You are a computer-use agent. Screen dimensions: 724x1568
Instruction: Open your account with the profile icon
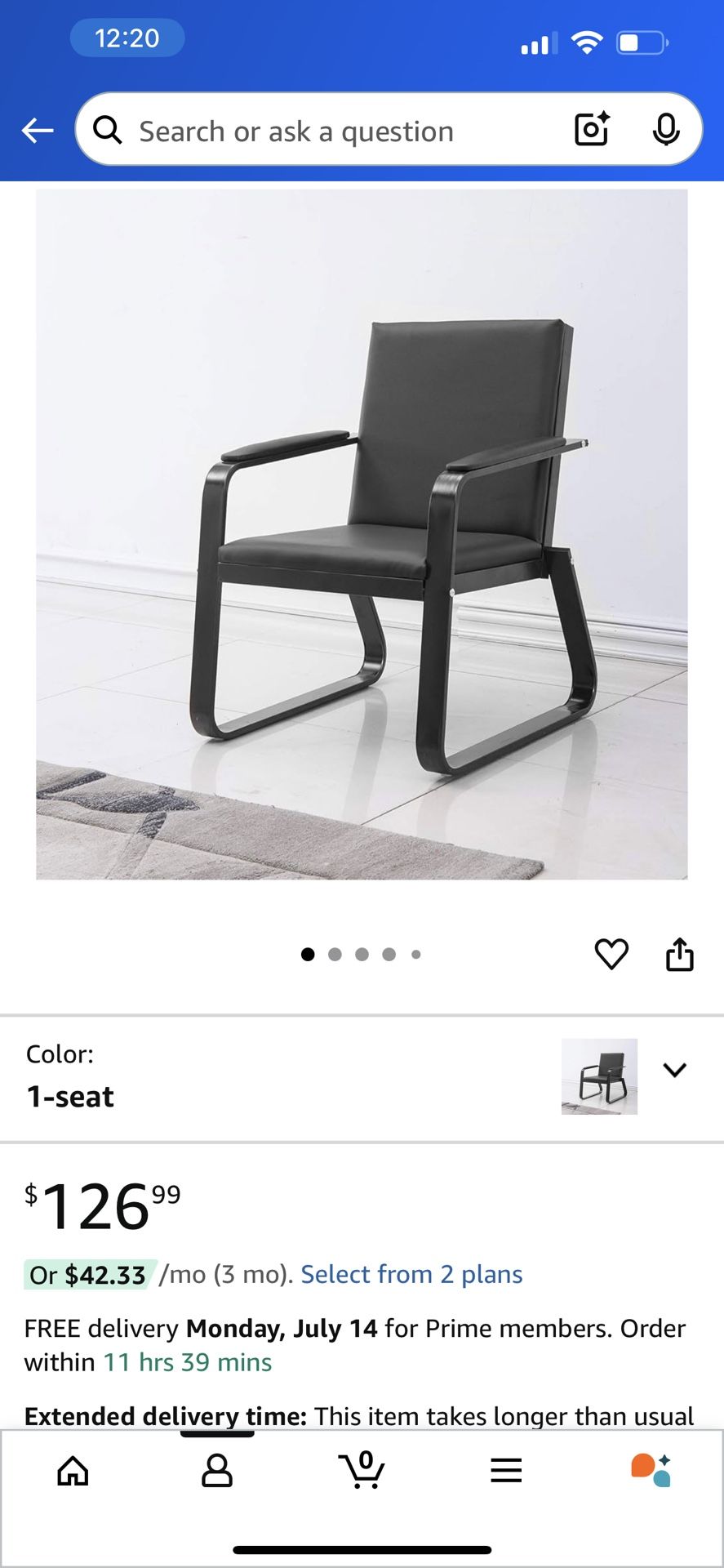tap(216, 1470)
